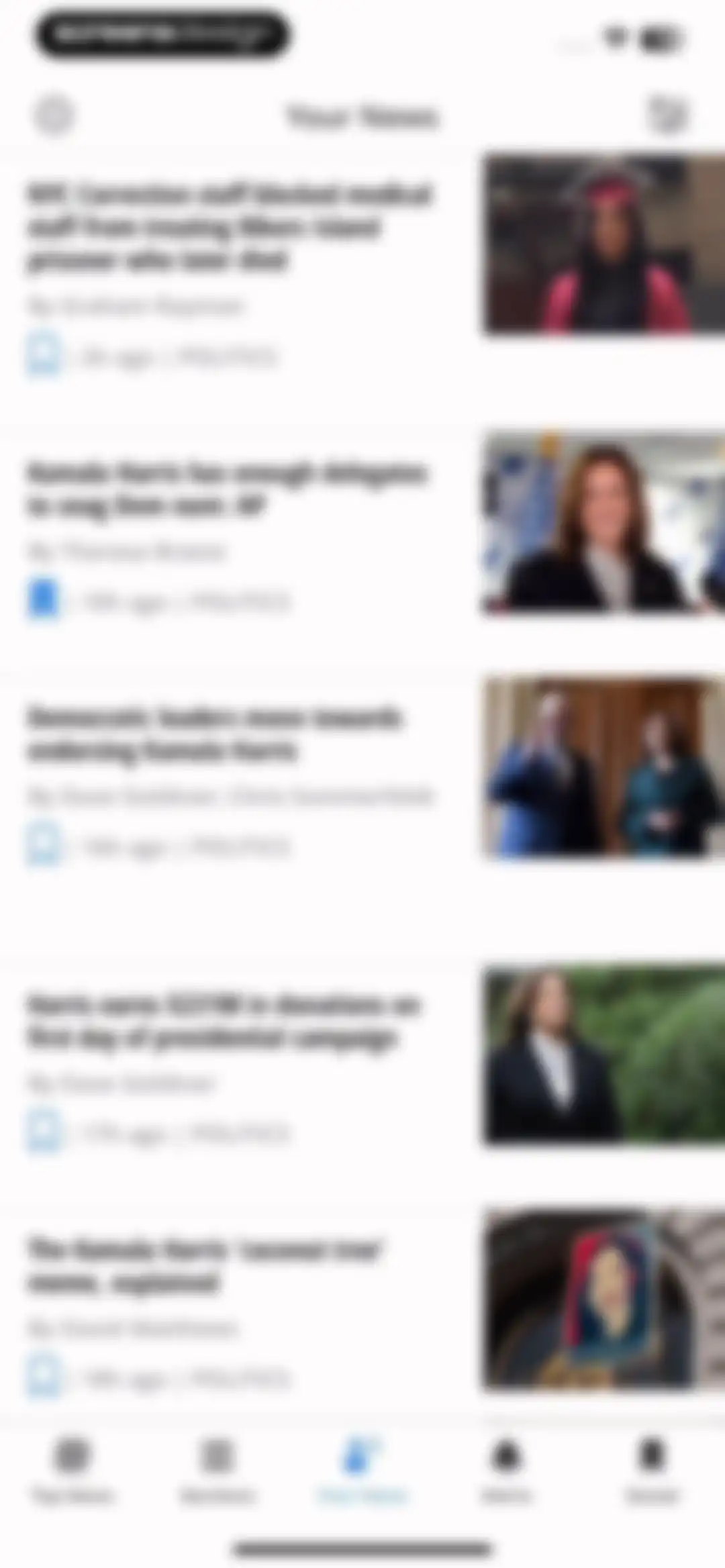Open the Saved tab
The height and width of the screenshot is (1568, 725).
[x=651, y=1470]
